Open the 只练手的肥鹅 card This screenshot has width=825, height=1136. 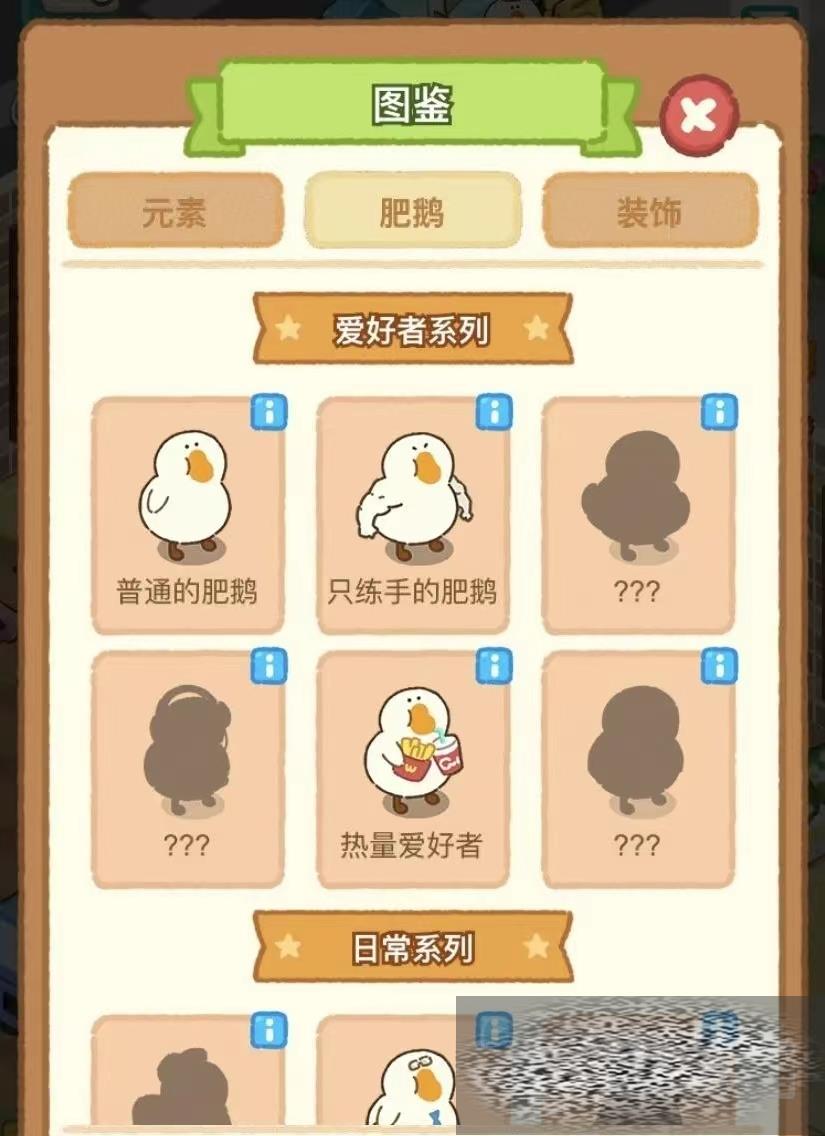tap(412, 515)
